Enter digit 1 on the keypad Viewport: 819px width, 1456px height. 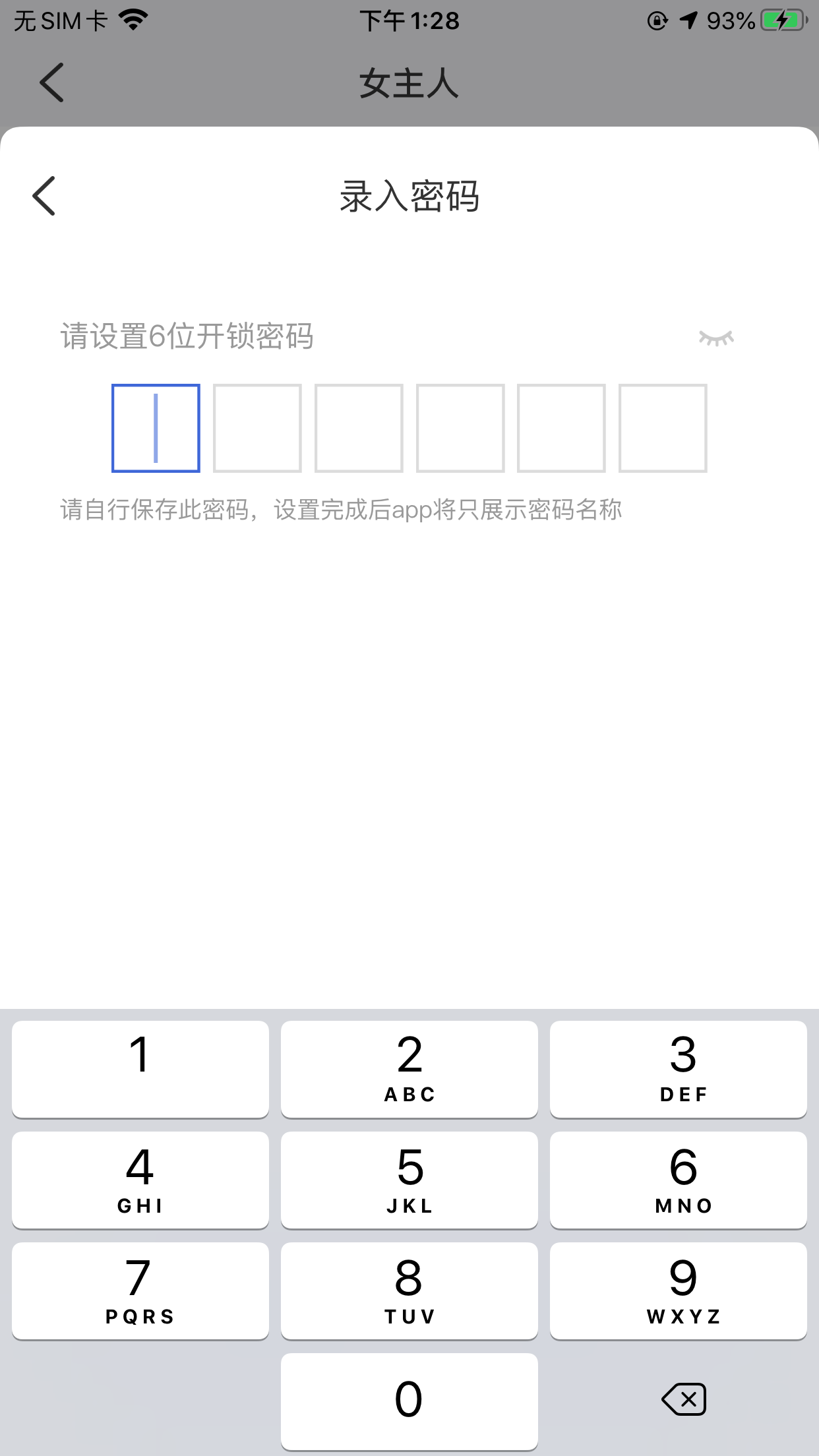point(140,1069)
